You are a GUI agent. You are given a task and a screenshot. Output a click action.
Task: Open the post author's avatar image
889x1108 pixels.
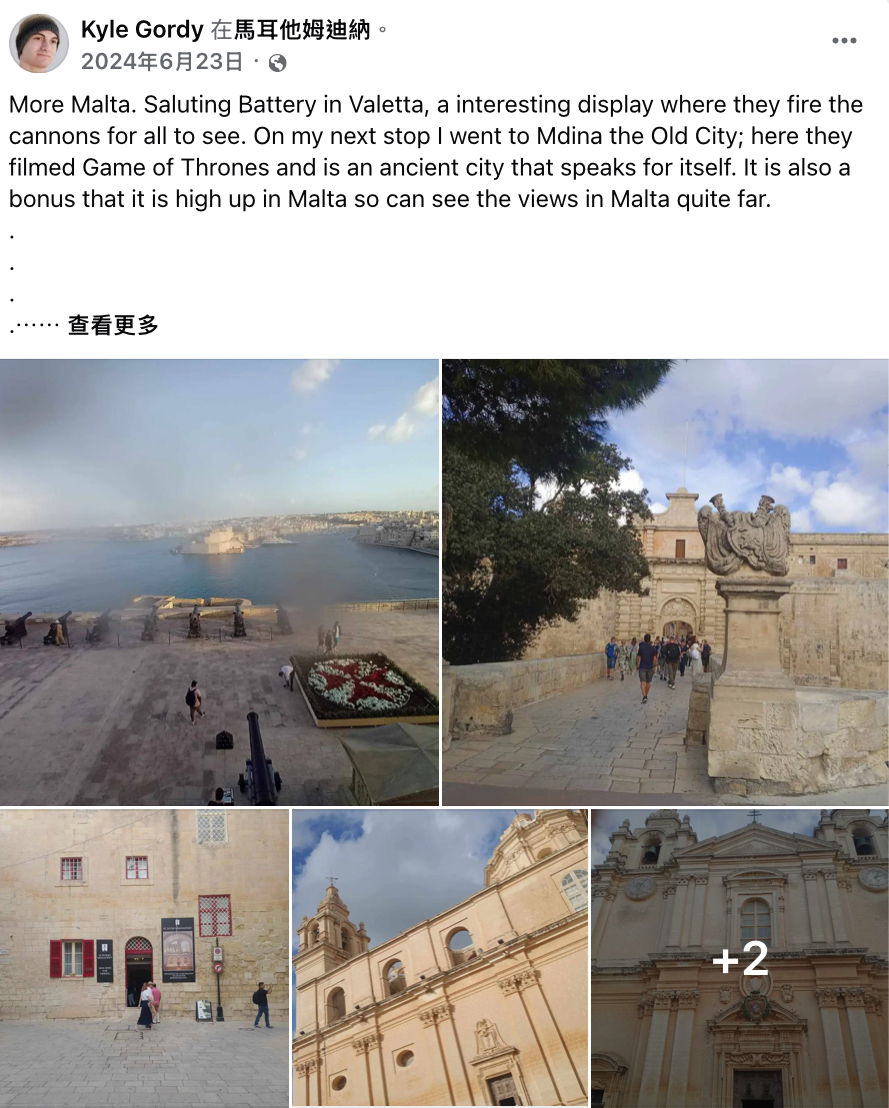(38, 42)
